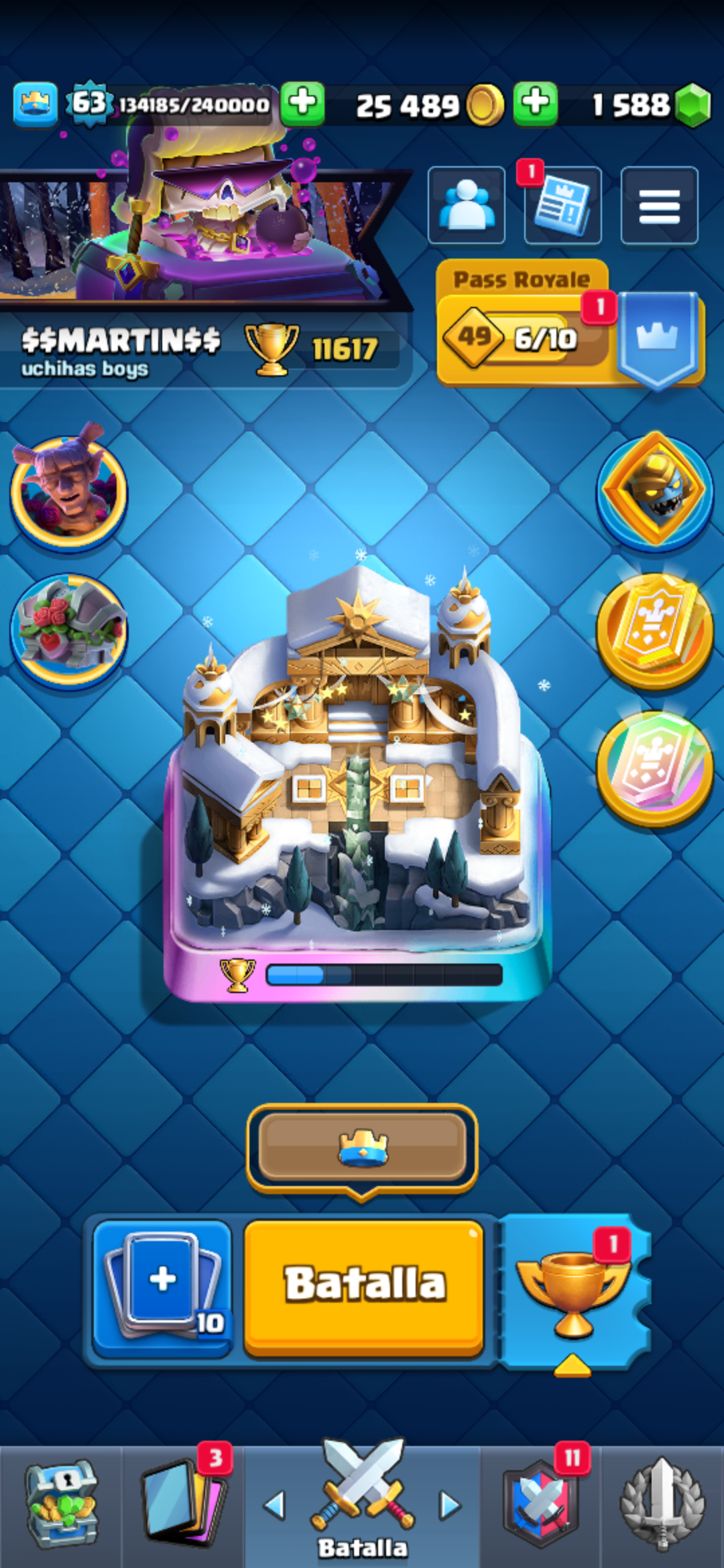Screen dimensions: 724x1568
Task: Buy more gold with the plus button
Action: 536,102
